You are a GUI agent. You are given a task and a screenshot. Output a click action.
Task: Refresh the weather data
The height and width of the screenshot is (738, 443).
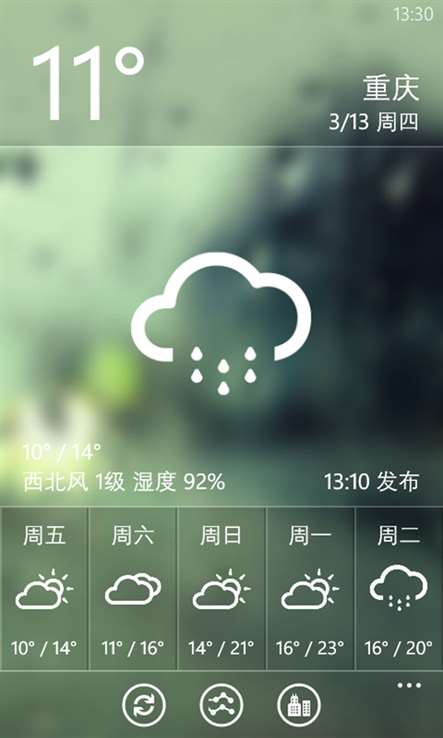[x=144, y=706]
